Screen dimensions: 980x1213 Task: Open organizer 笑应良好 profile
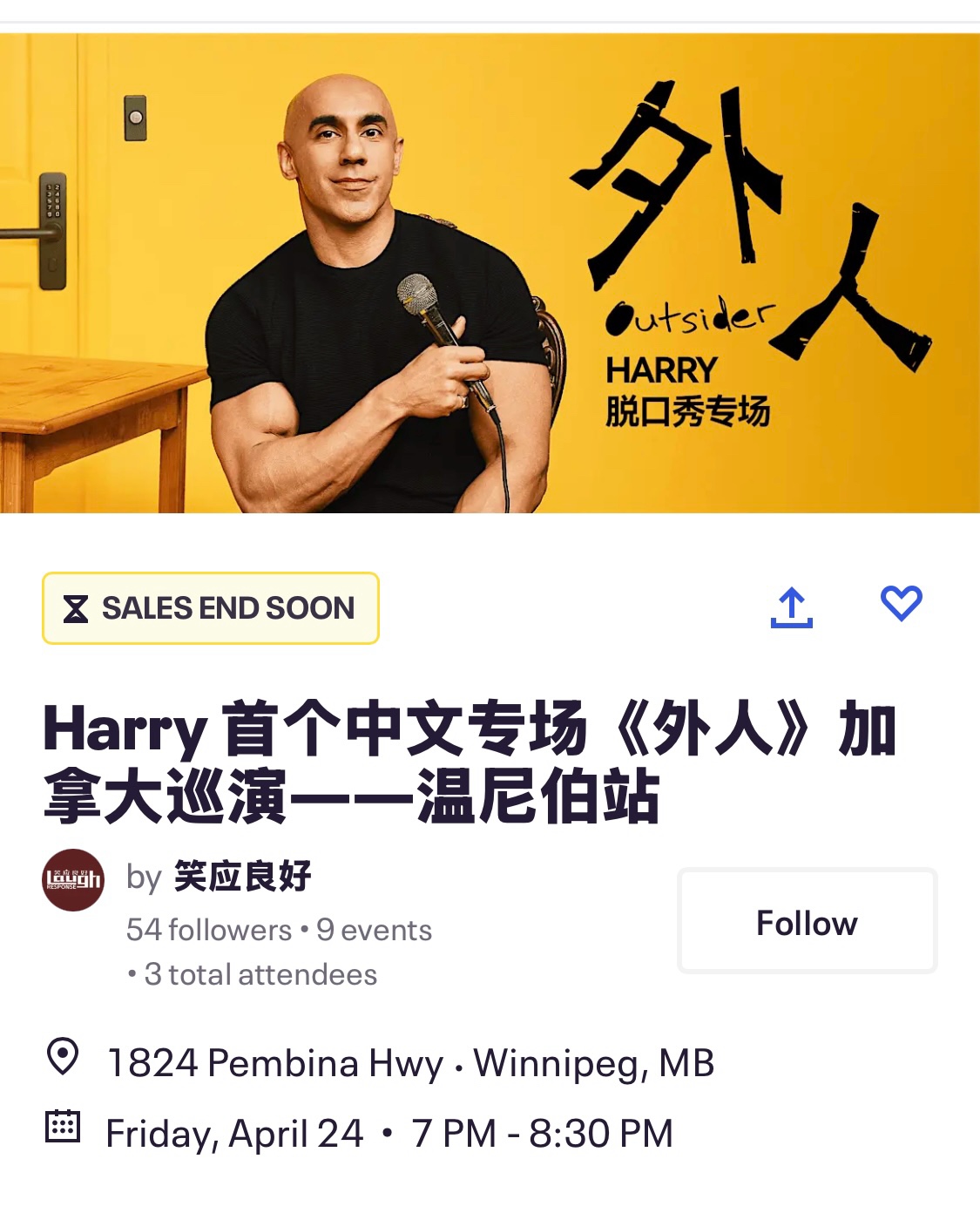(242, 876)
